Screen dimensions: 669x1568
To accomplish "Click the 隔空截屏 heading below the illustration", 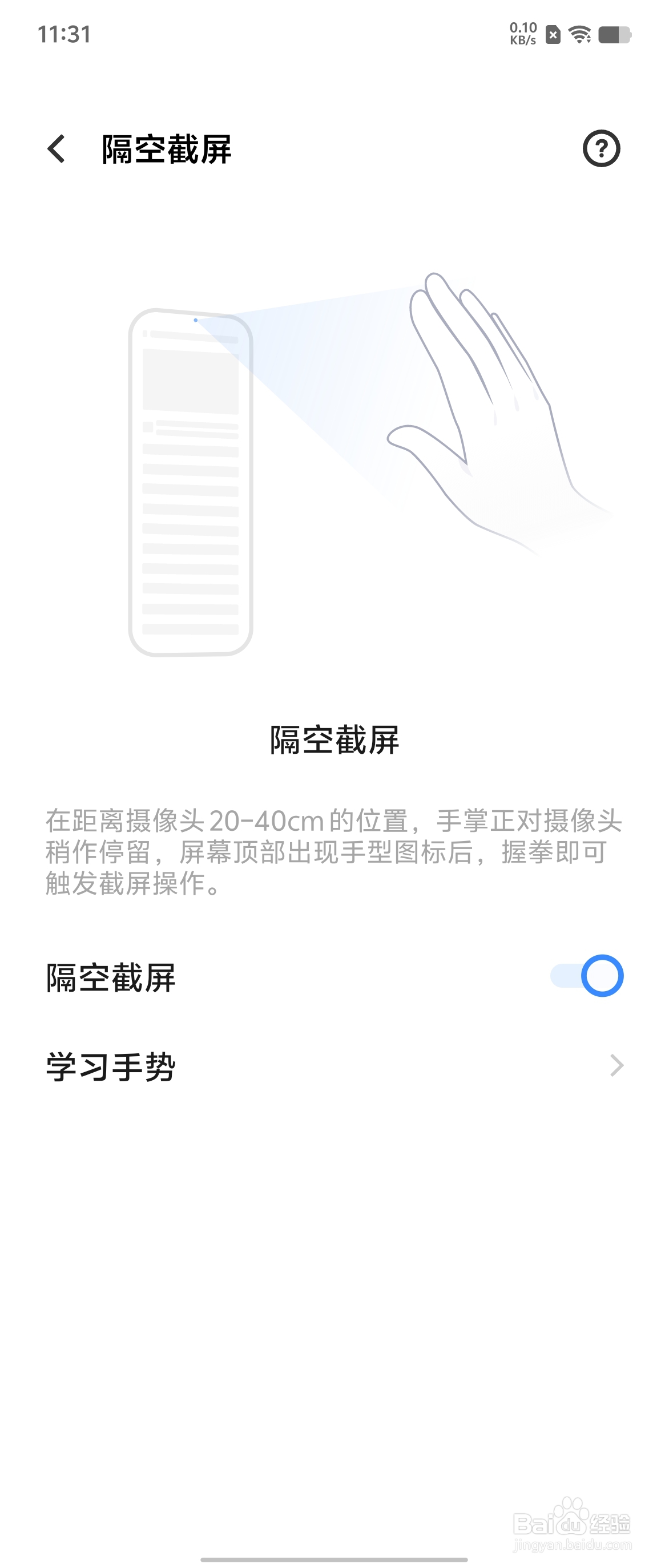I will [334, 739].
